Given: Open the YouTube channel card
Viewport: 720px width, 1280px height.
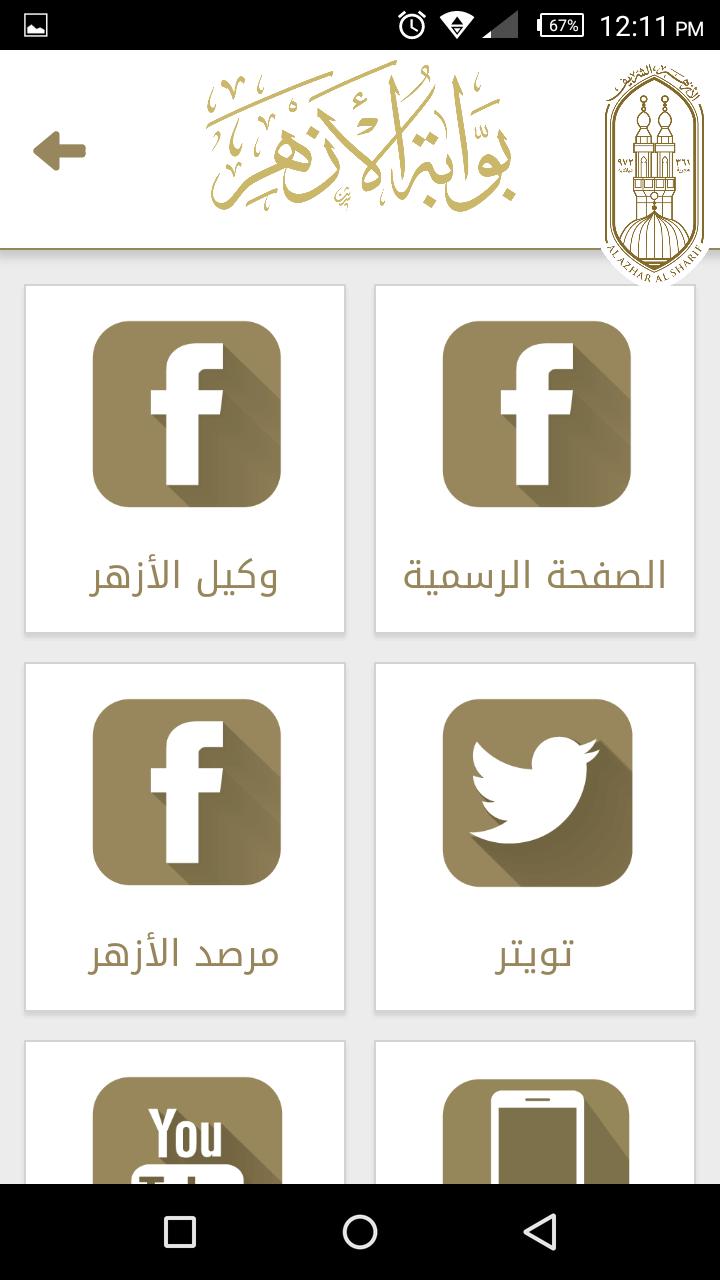Looking at the screenshot, I should pyautogui.click(x=185, y=1120).
